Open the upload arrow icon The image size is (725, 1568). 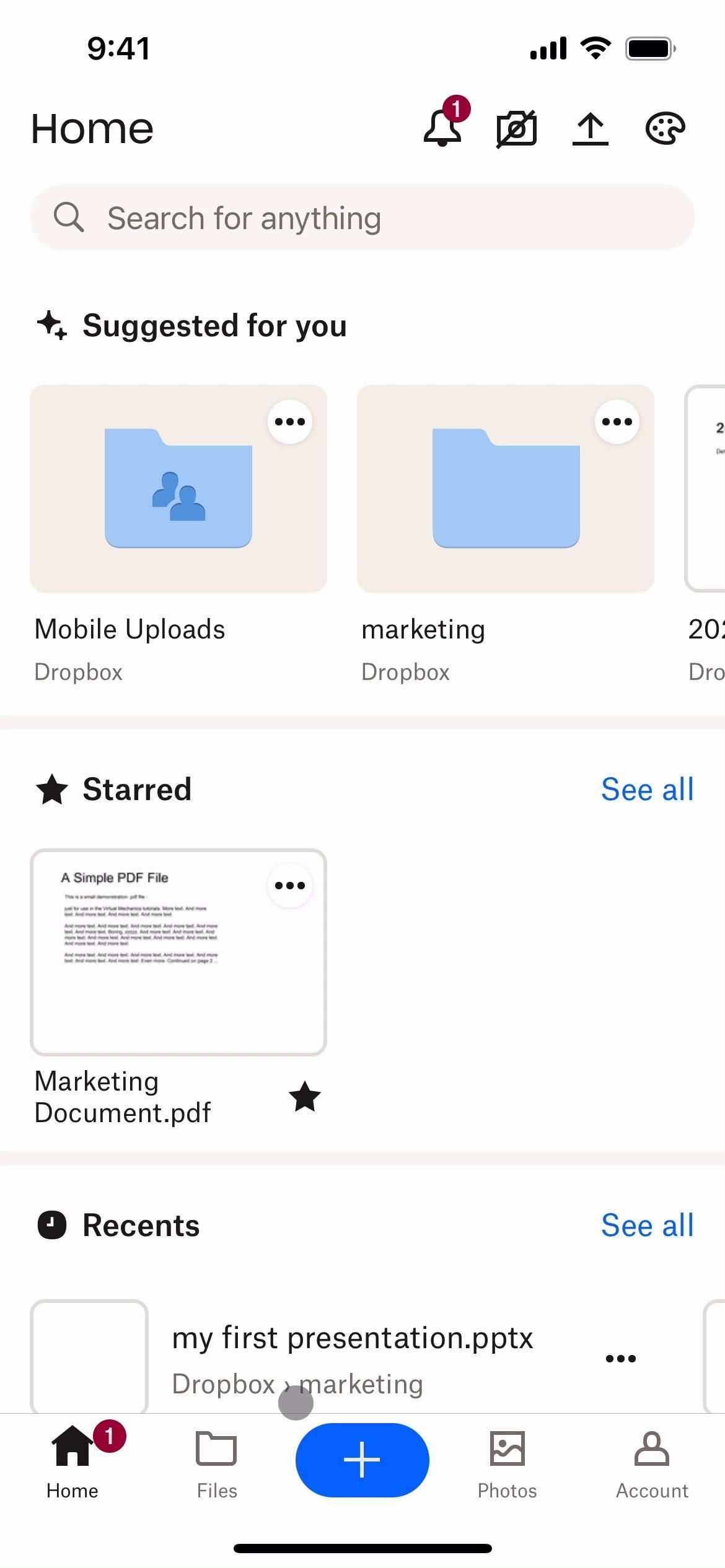coord(591,129)
